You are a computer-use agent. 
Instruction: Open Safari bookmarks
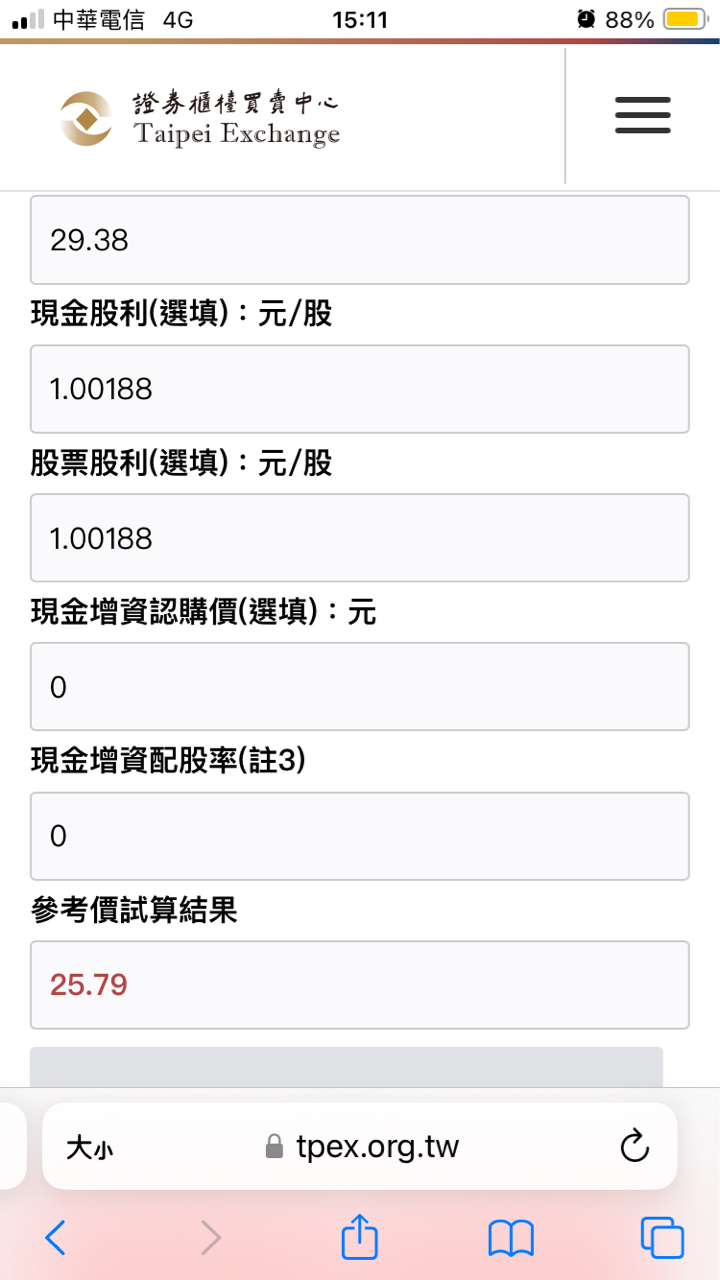coord(511,1238)
